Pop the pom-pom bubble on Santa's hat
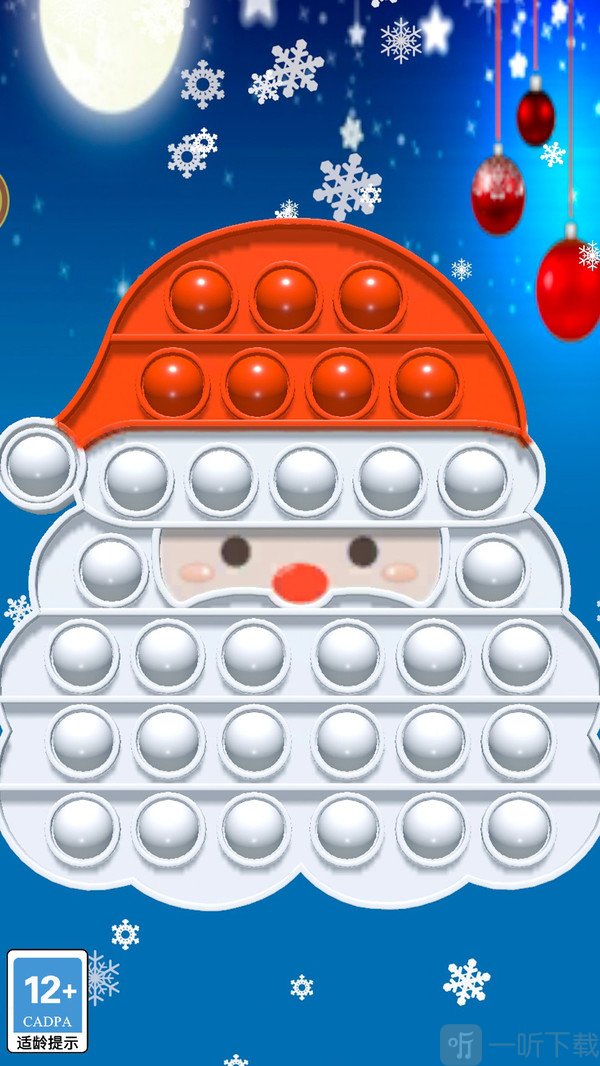This screenshot has width=600, height=1066. (x=40, y=464)
